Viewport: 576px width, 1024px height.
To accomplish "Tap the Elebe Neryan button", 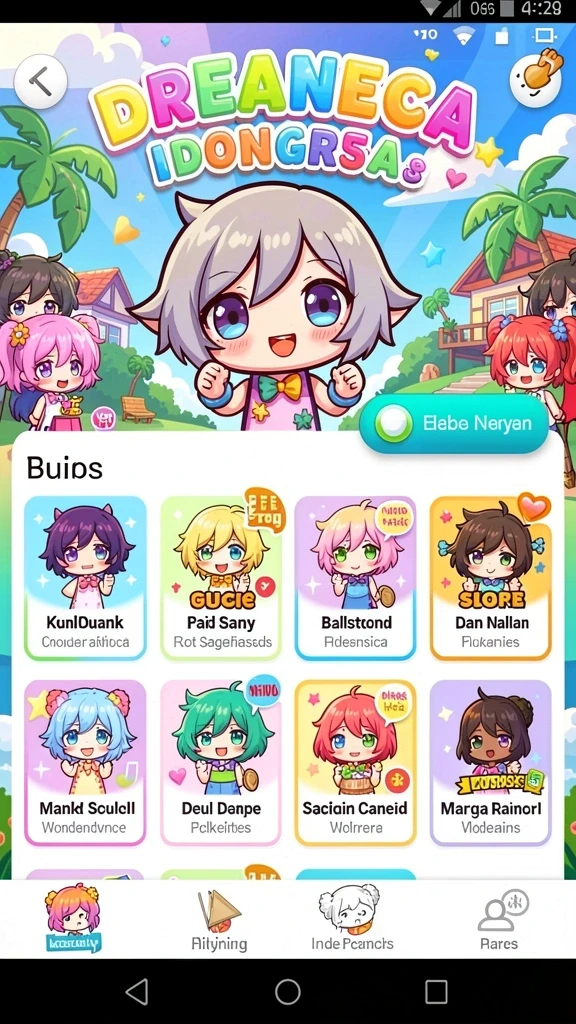I will [454, 423].
